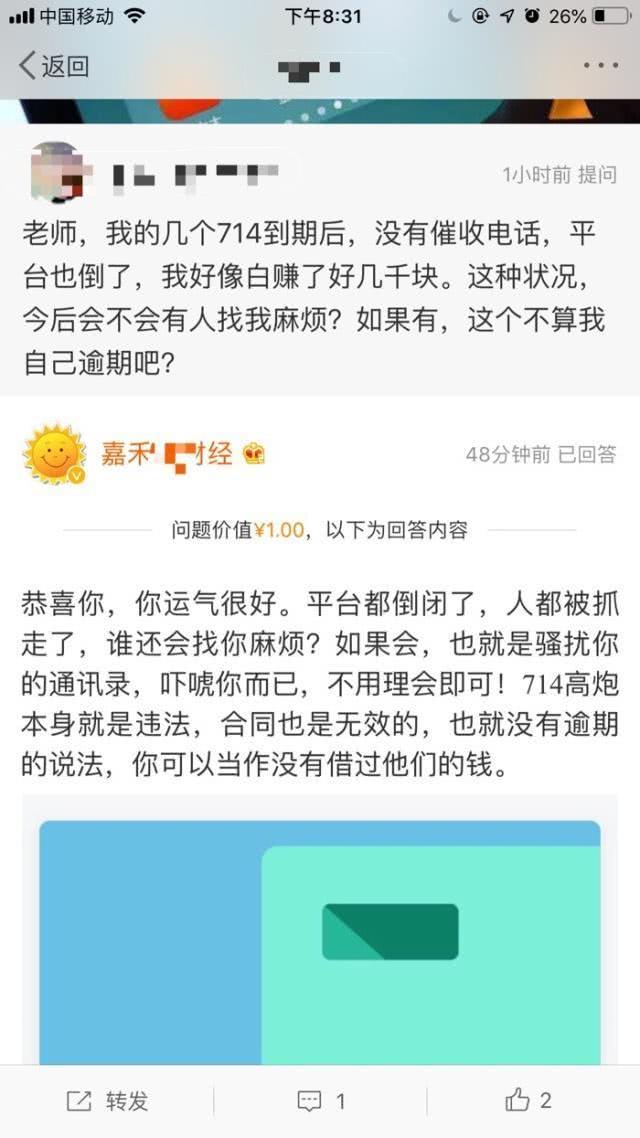Open the image below the answer
The height and width of the screenshot is (1138, 640).
[x=320, y=940]
